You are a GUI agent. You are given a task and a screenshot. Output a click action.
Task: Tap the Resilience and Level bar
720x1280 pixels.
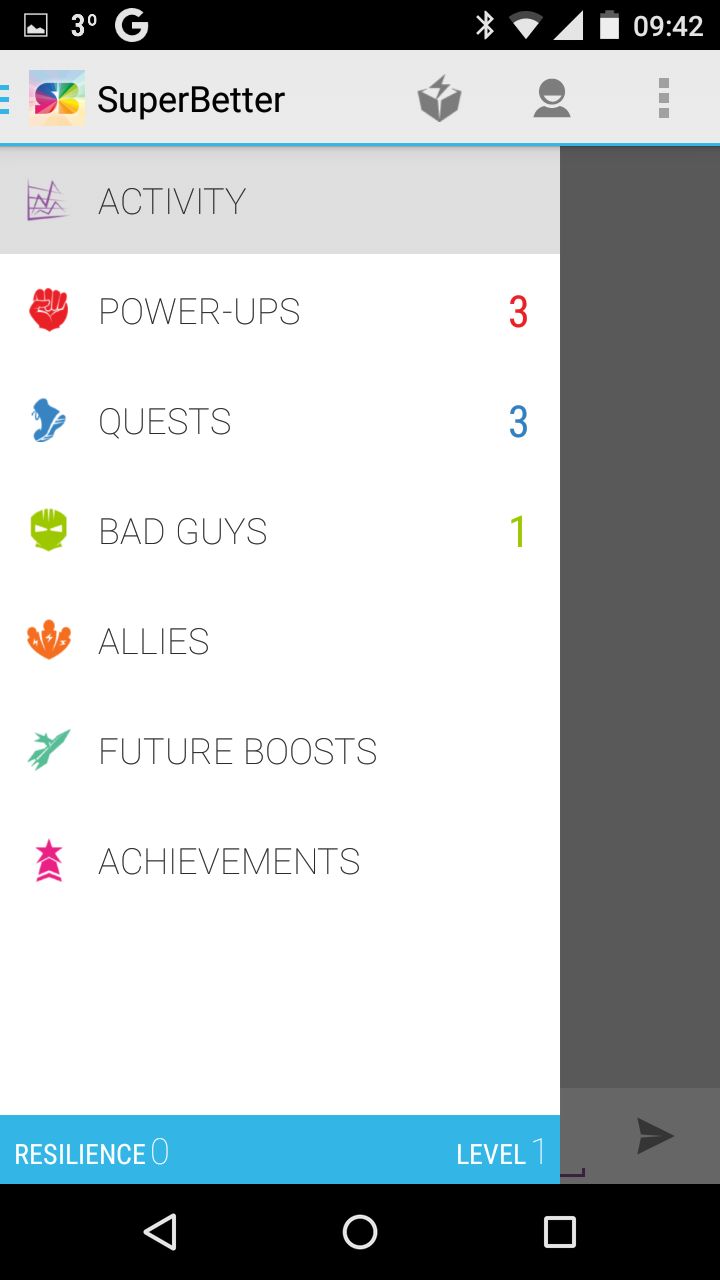pos(280,1150)
